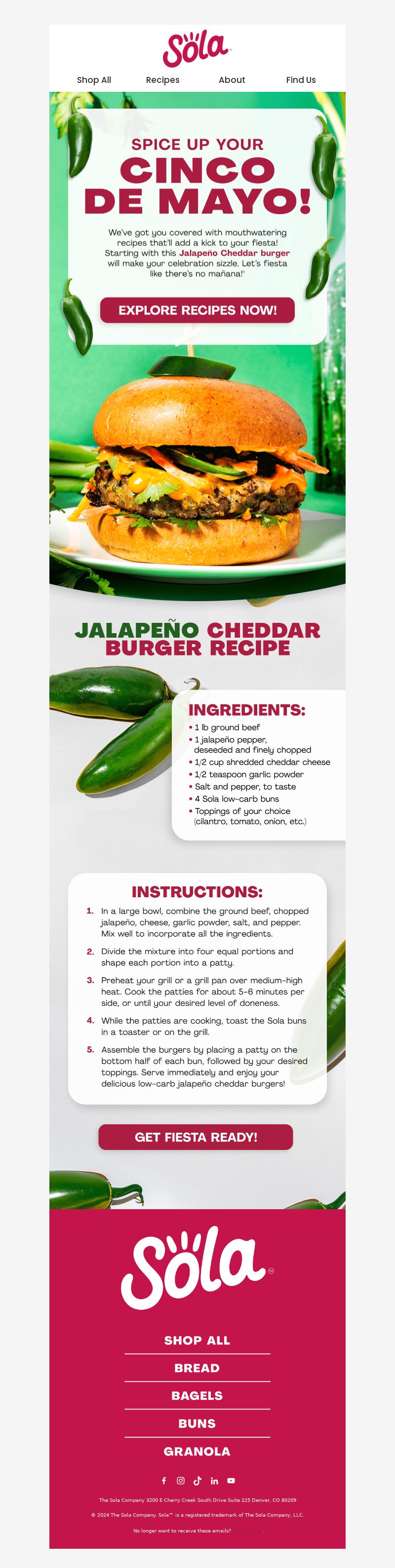Viewport: 395px width, 1568px height.
Task: Select Find Us in the top menu
Action: tap(301, 80)
